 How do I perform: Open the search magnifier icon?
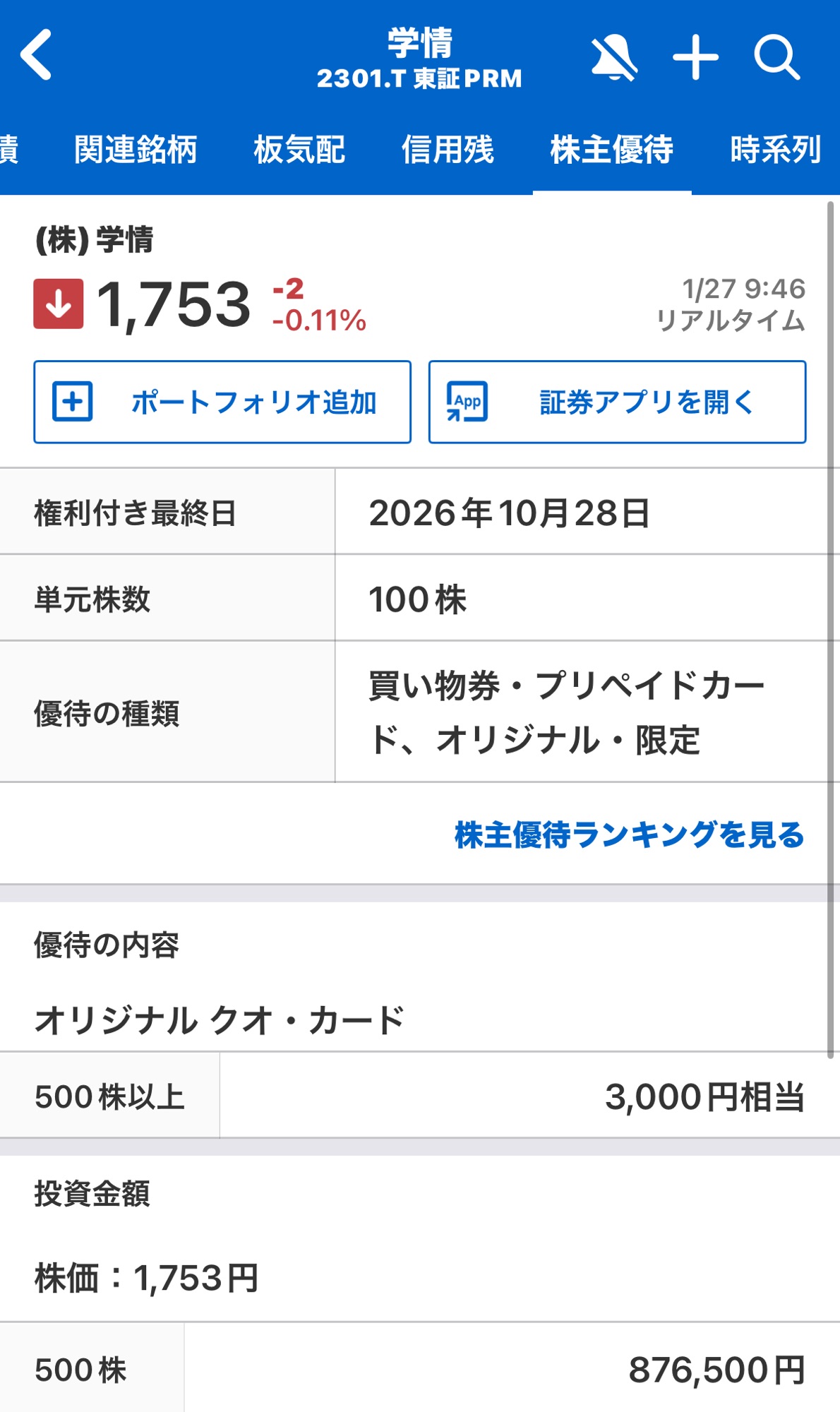(776, 58)
